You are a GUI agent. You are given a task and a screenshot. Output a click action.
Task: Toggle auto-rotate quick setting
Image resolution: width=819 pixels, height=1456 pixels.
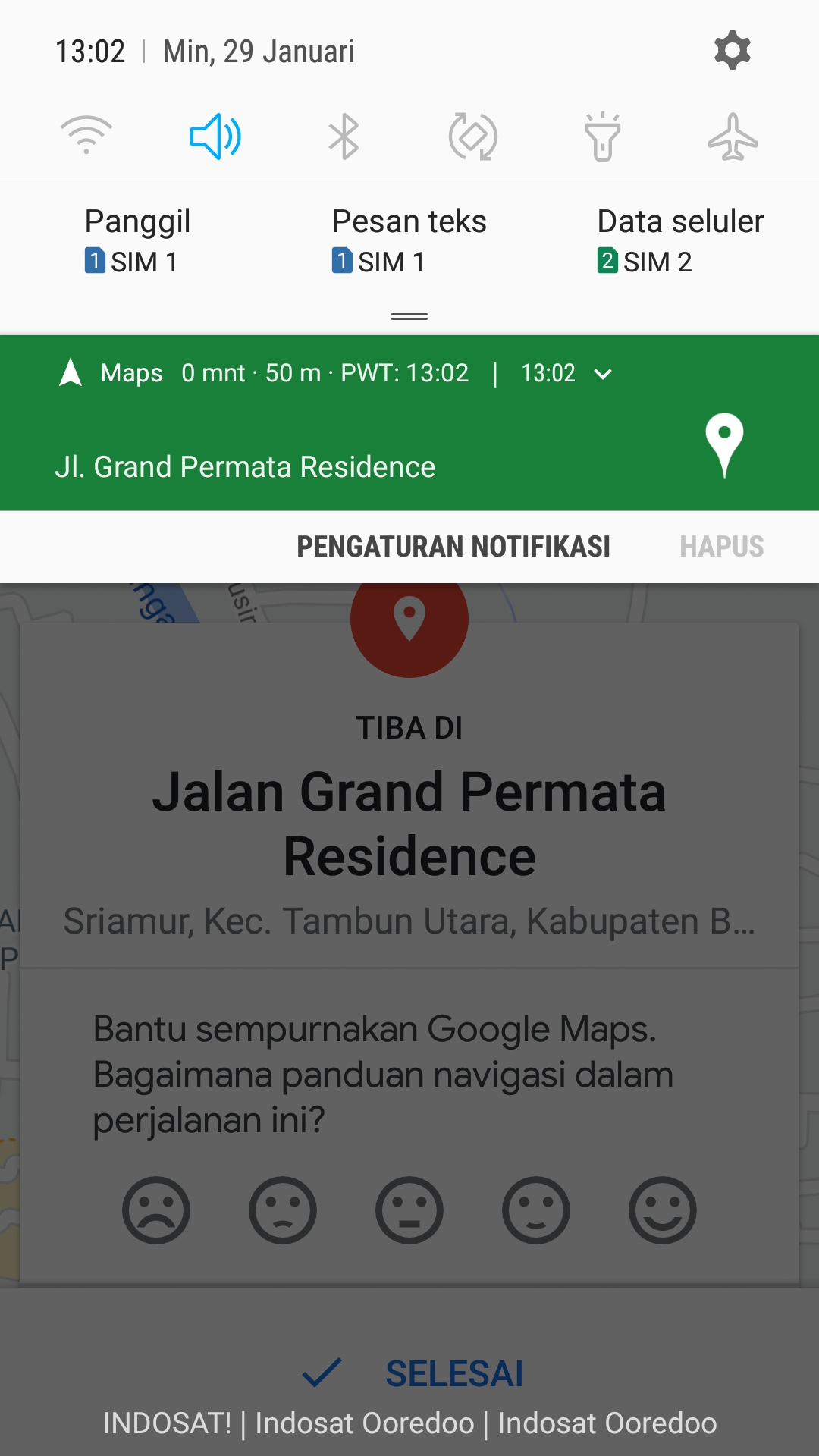pos(473,136)
